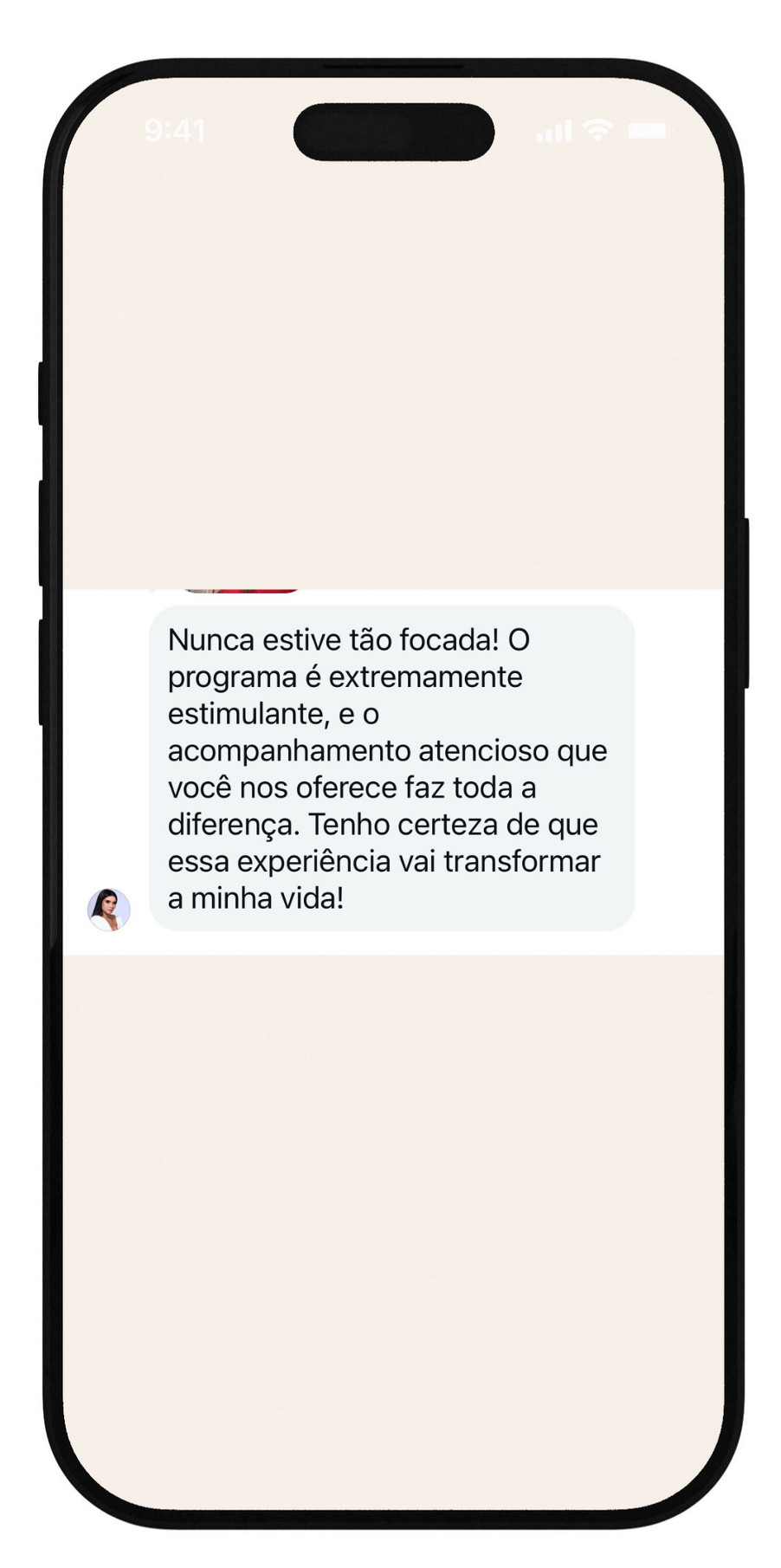Click the clock showing 9:41
781x1568 pixels.
pyautogui.click(x=176, y=131)
